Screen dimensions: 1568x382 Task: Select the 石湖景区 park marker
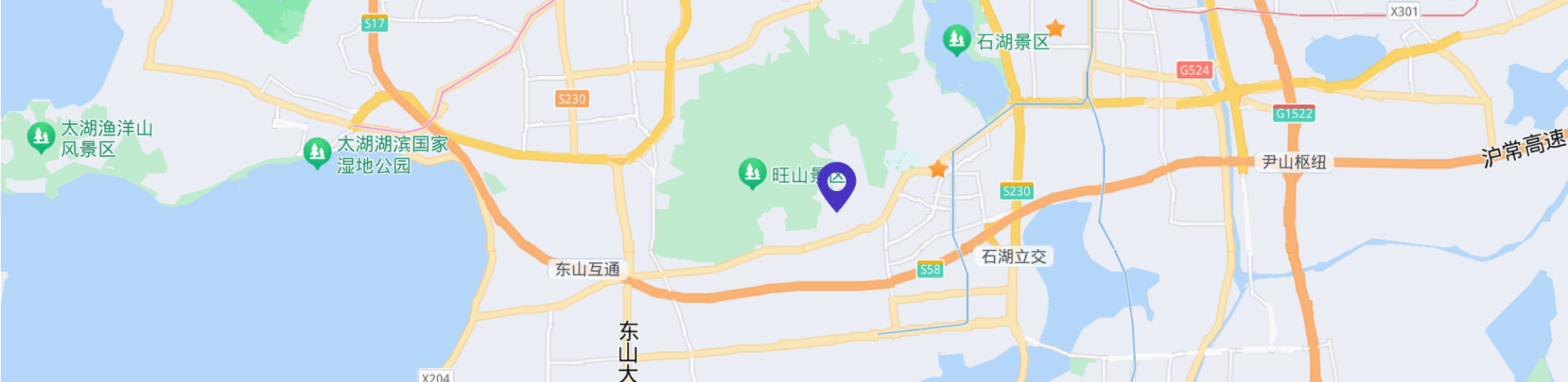(955, 39)
